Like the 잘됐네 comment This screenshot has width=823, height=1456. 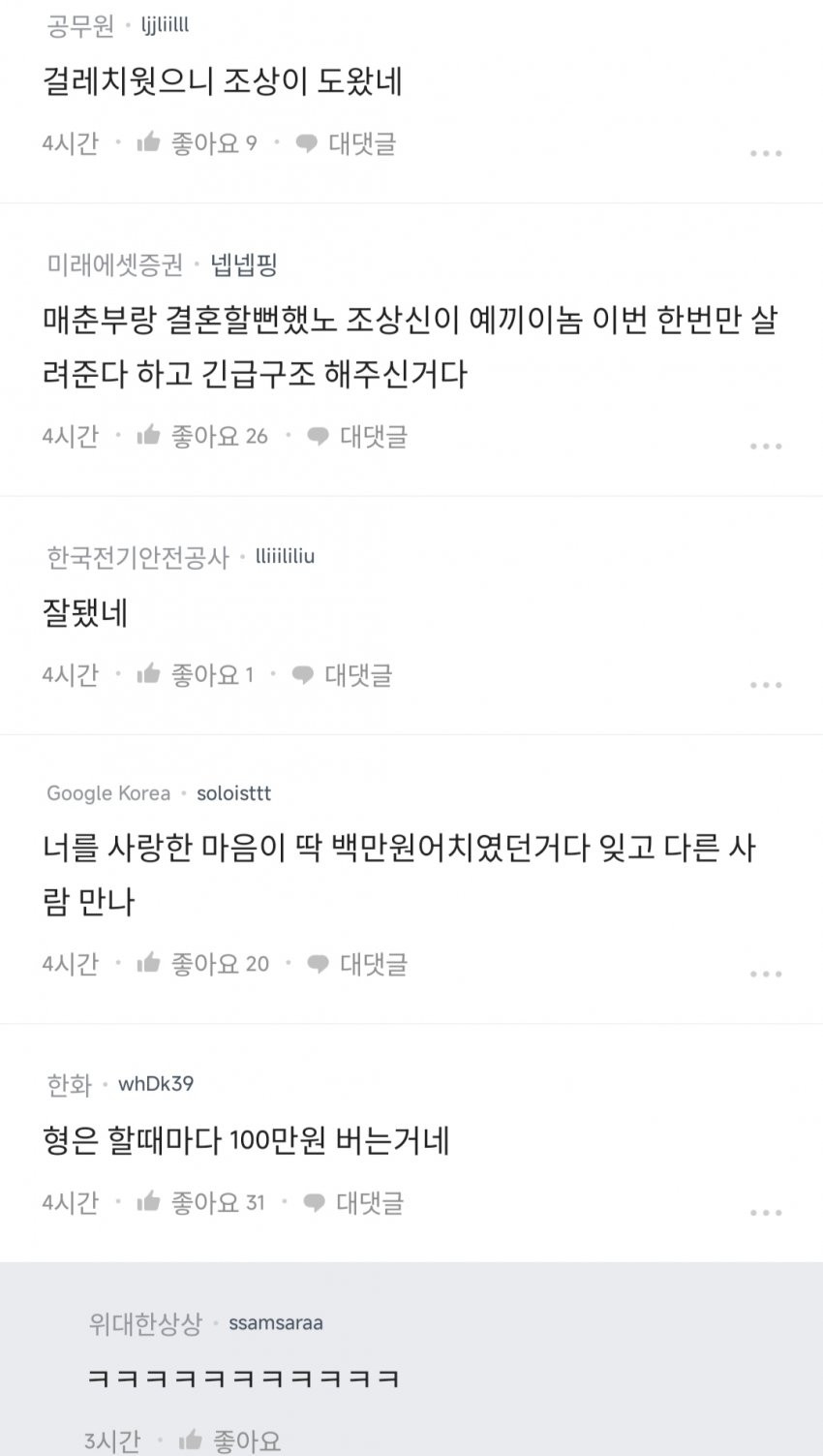[x=195, y=675]
